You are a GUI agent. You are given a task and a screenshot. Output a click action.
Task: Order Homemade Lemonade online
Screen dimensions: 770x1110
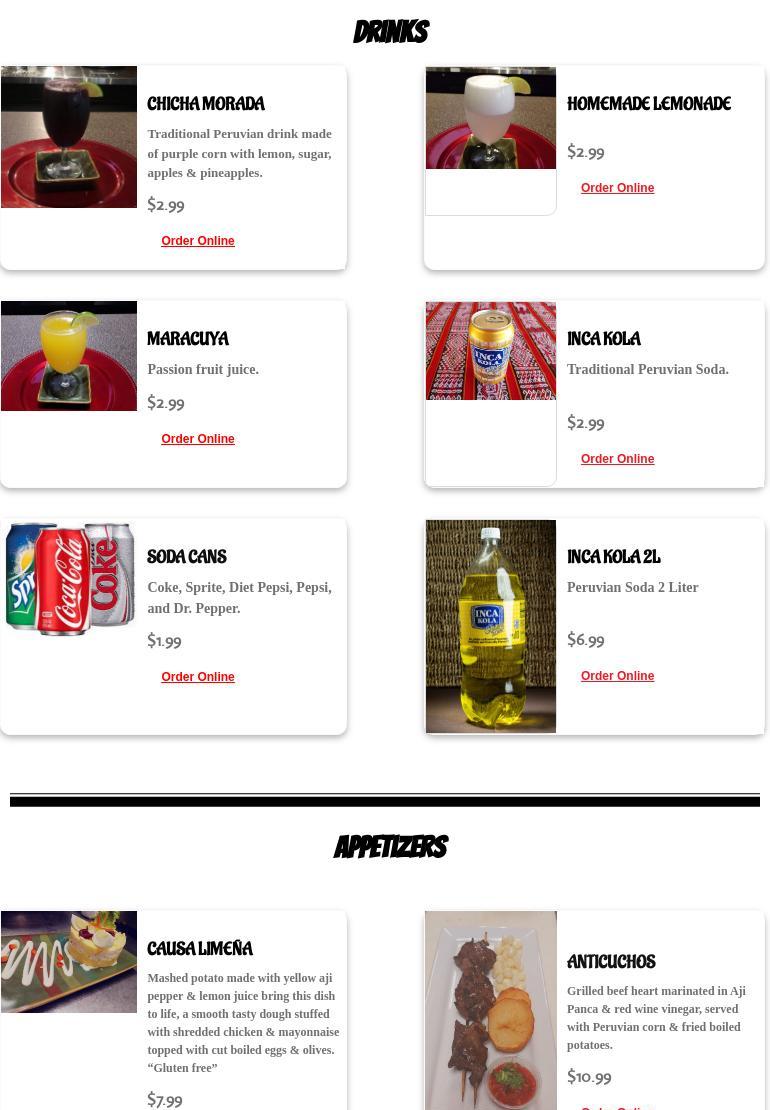(617, 188)
